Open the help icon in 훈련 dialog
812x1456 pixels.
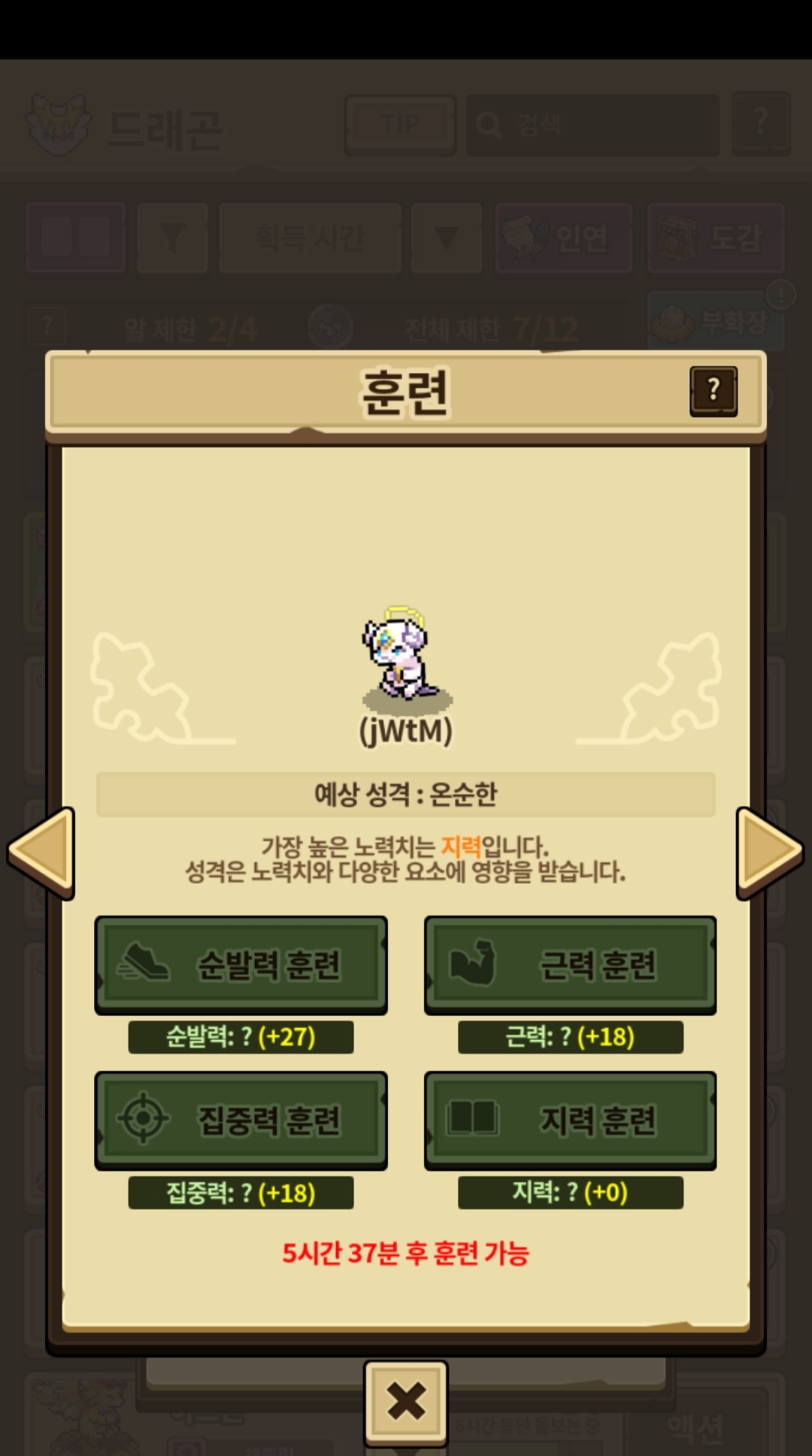(x=714, y=391)
